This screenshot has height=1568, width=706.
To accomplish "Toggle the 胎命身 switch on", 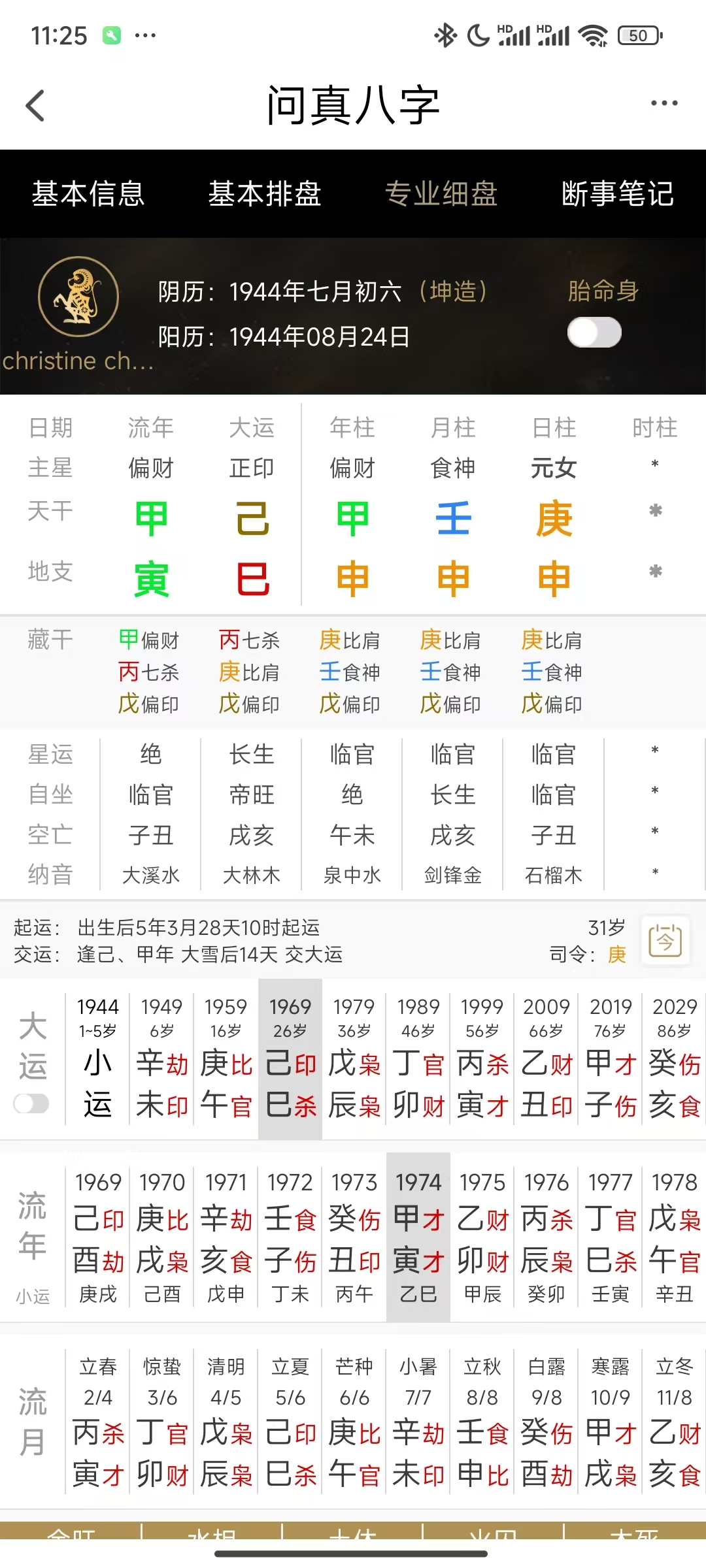I will 594,333.
